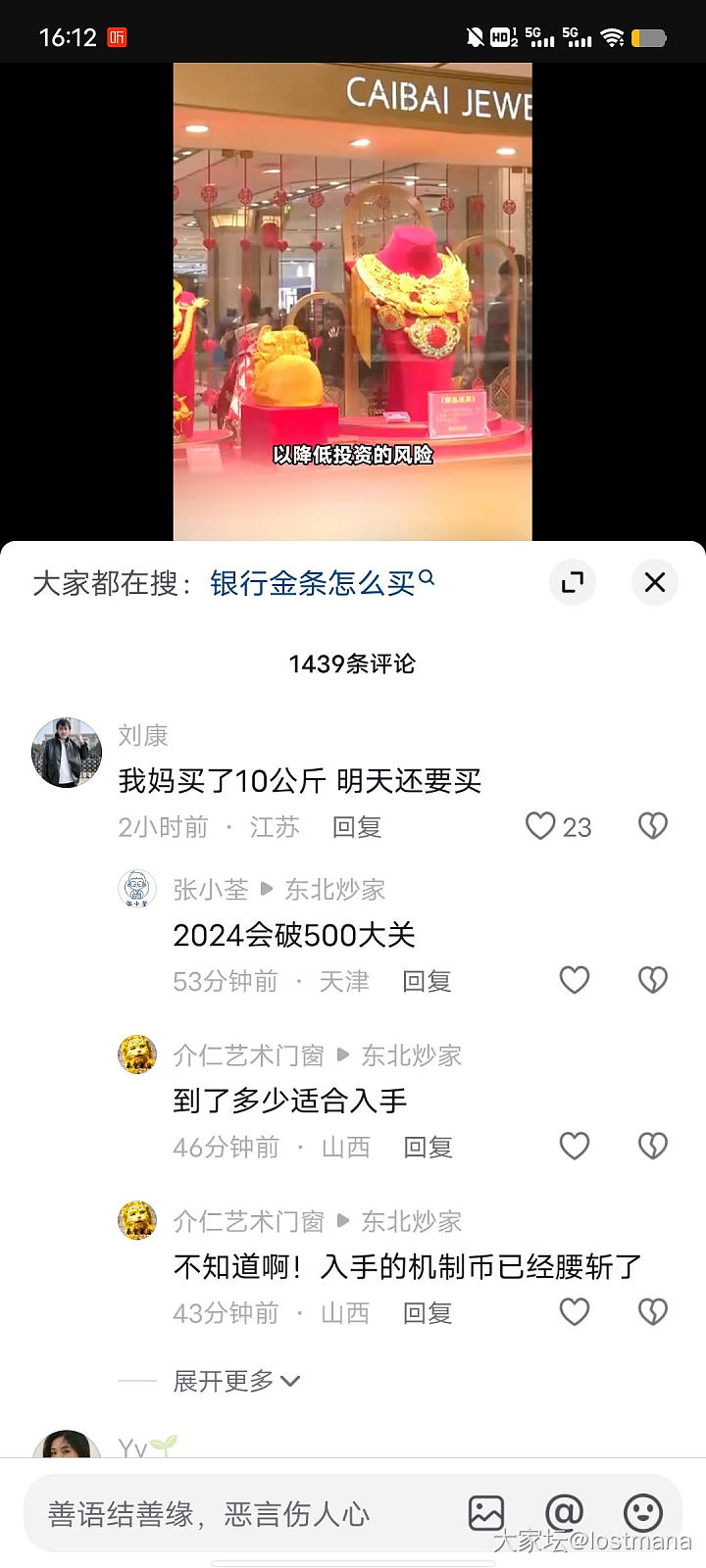Like the reply 到了多少适合入手

(x=575, y=1146)
